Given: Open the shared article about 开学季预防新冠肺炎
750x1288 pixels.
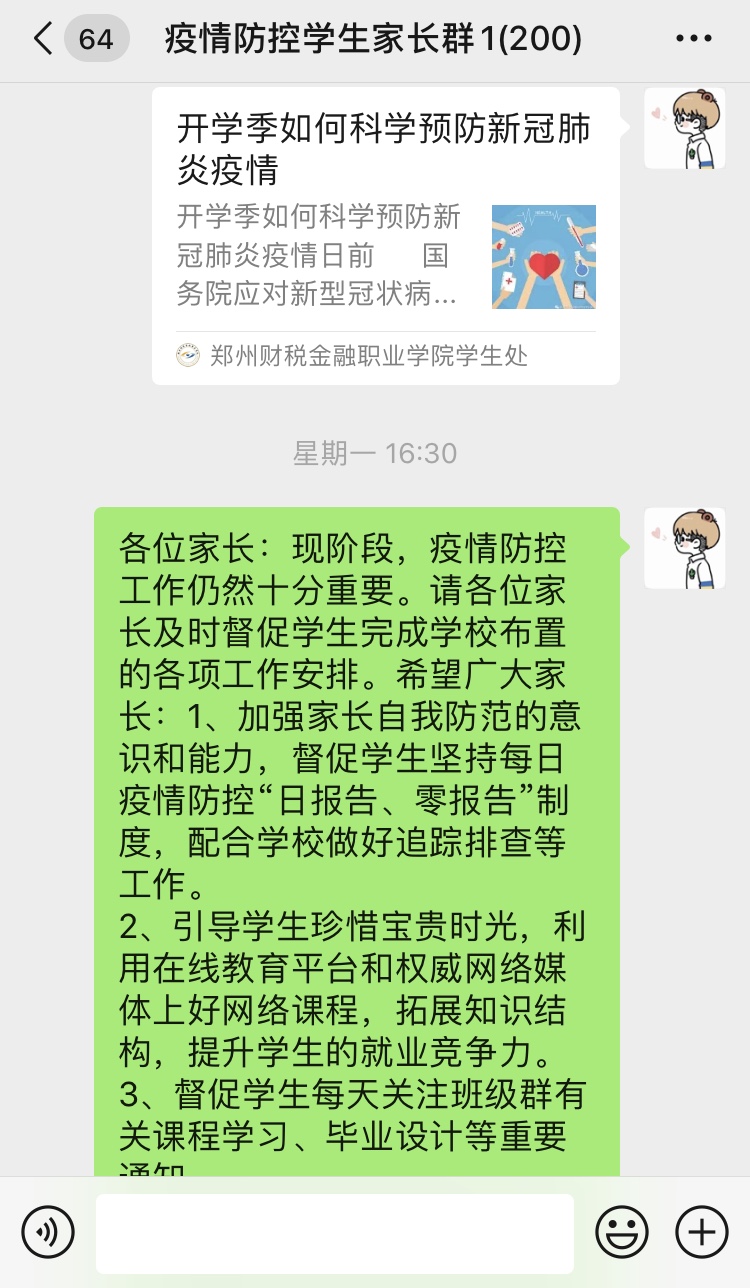Looking at the screenshot, I should point(385,236).
